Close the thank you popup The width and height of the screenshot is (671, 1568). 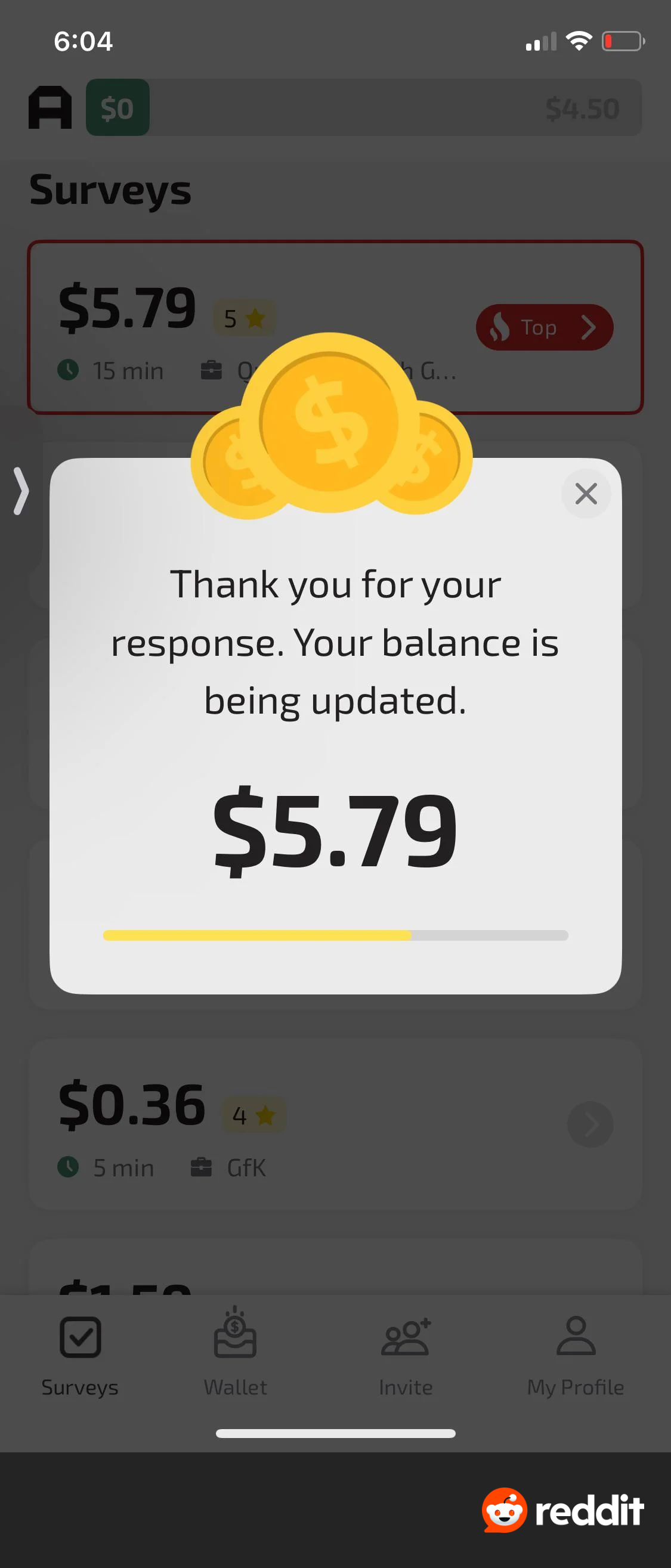586,494
